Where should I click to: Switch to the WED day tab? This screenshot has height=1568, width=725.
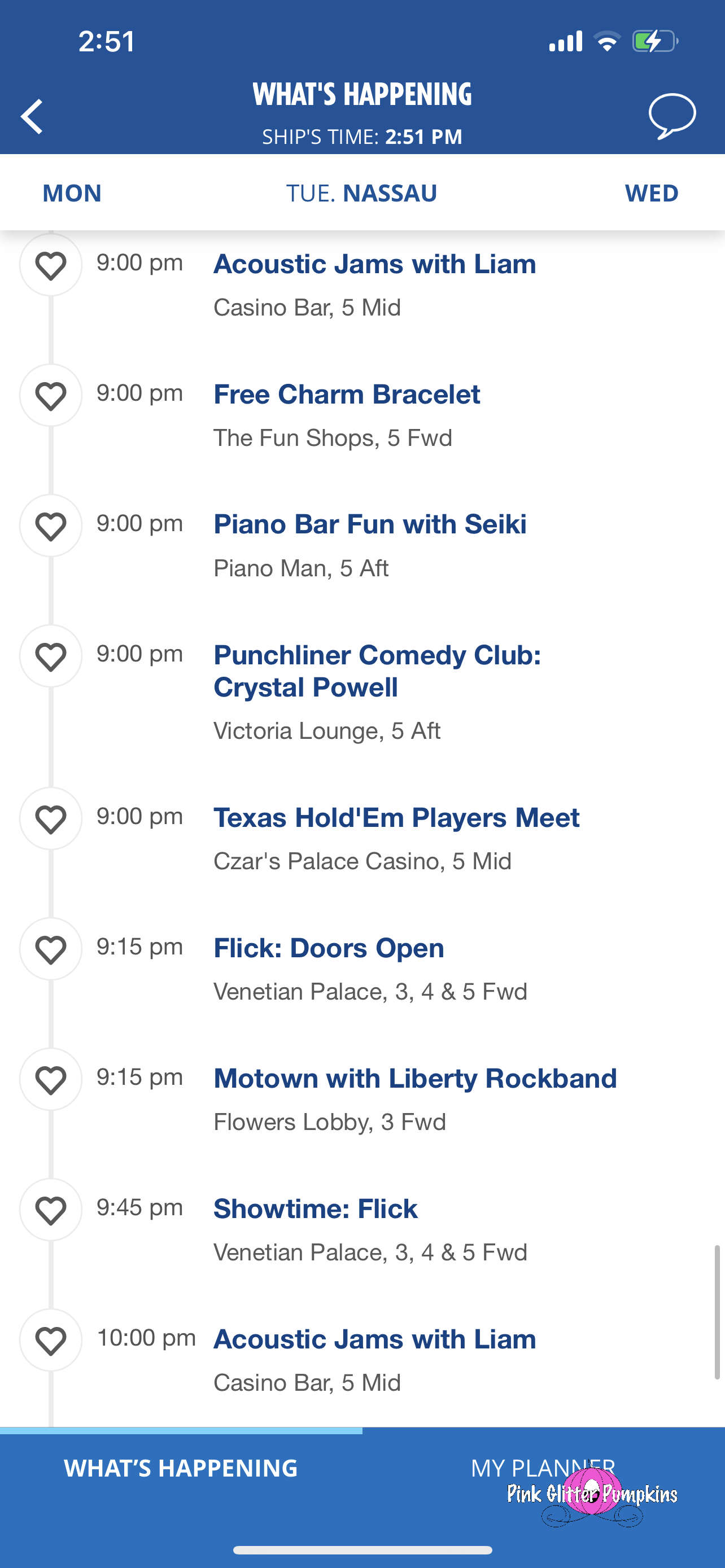(650, 193)
